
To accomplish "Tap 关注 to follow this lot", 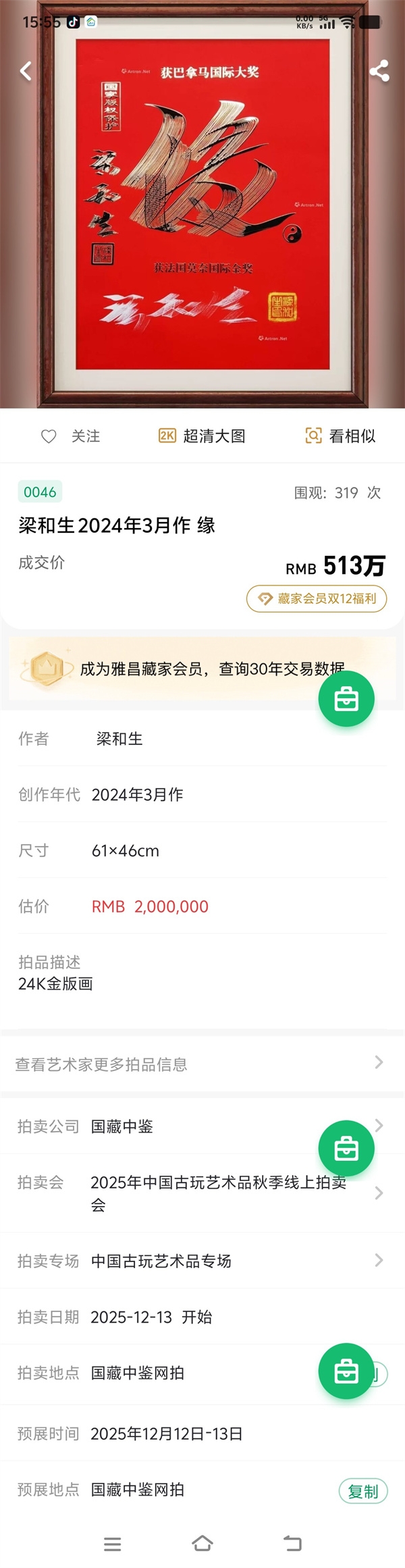I will coord(71,436).
